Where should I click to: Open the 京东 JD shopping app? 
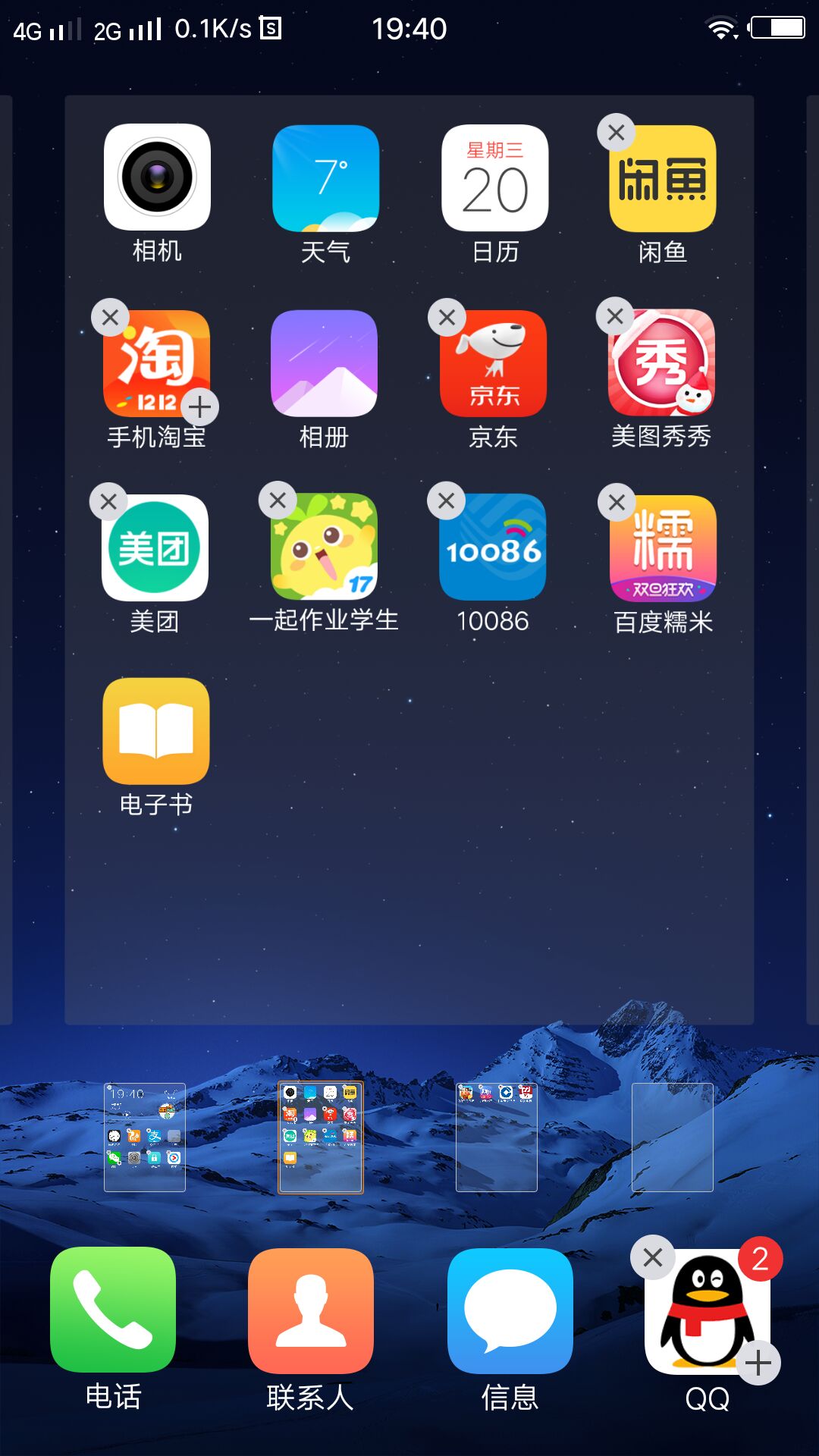click(x=494, y=364)
